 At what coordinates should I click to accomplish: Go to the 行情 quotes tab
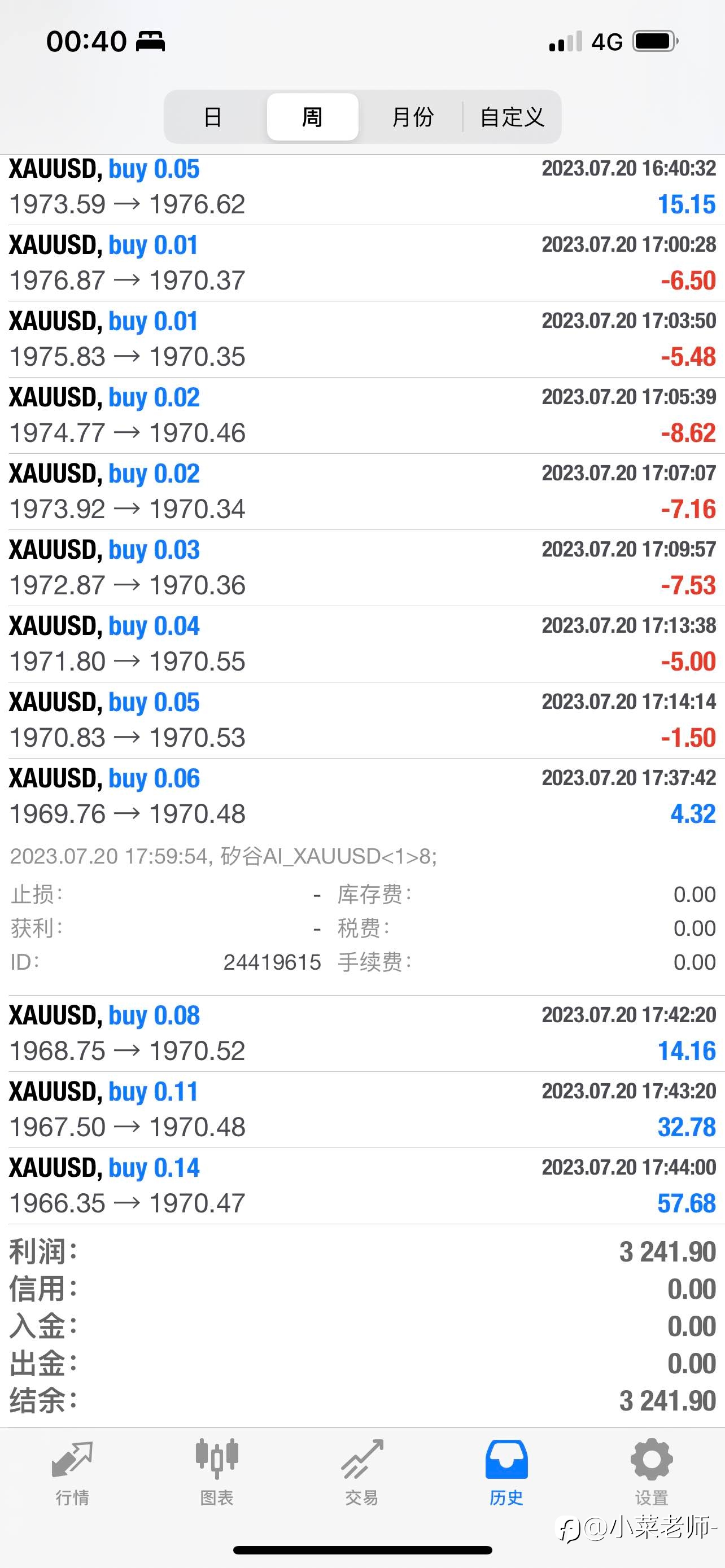(72, 1472)
